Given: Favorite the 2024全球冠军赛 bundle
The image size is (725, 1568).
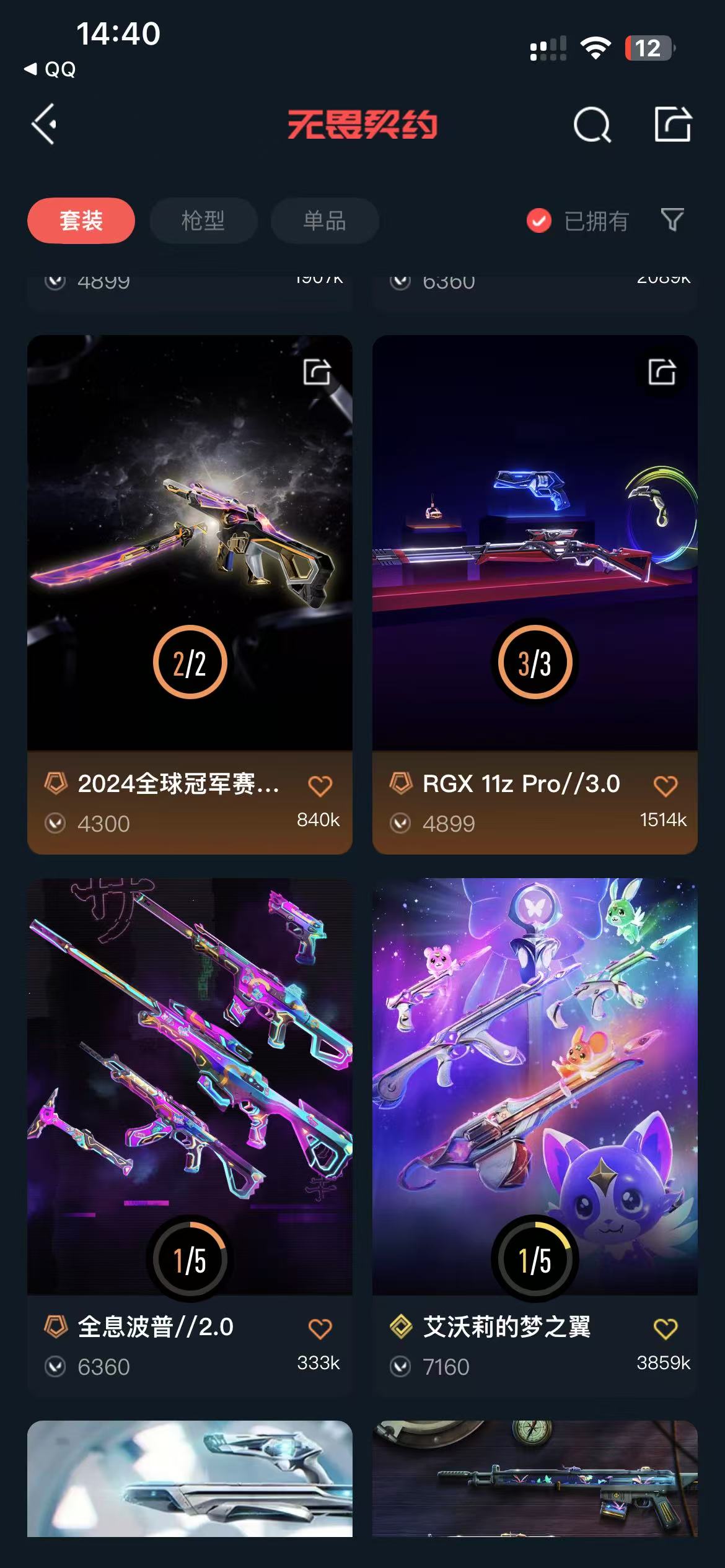Looking at the screenshot, I should click(320, 786).
